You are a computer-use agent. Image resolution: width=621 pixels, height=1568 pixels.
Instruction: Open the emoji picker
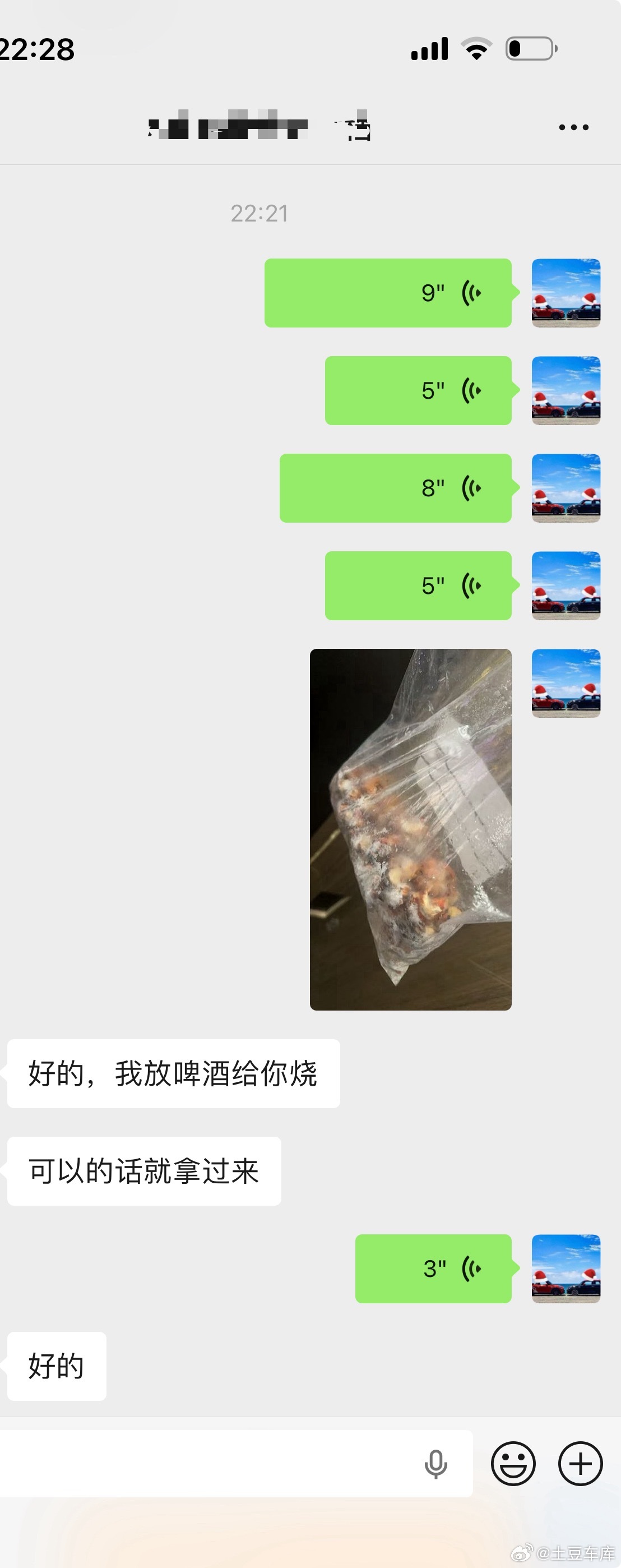tap(514, 1463)
